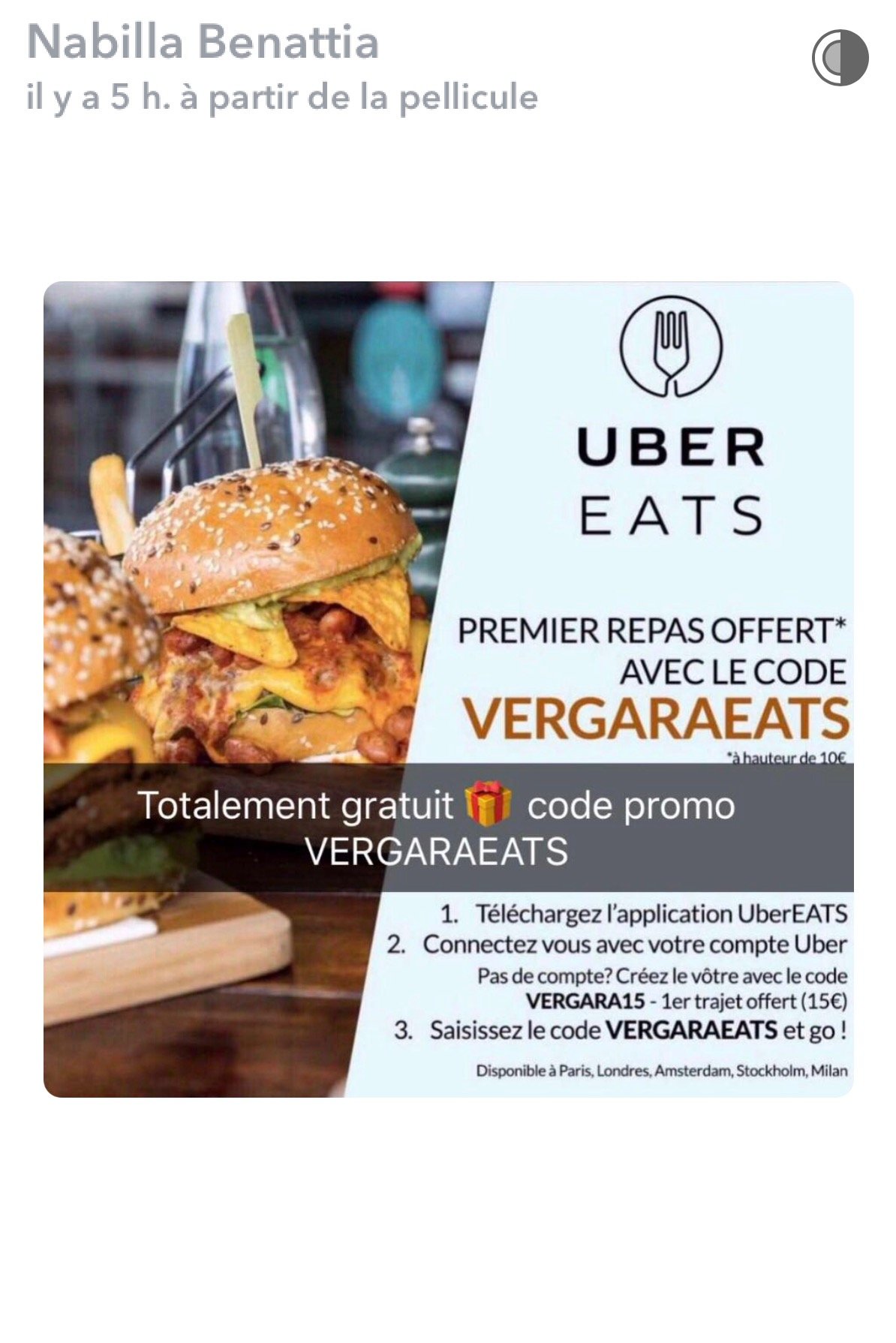Open Nabilla Benattia's name in the story header

(x=203, y=42)
